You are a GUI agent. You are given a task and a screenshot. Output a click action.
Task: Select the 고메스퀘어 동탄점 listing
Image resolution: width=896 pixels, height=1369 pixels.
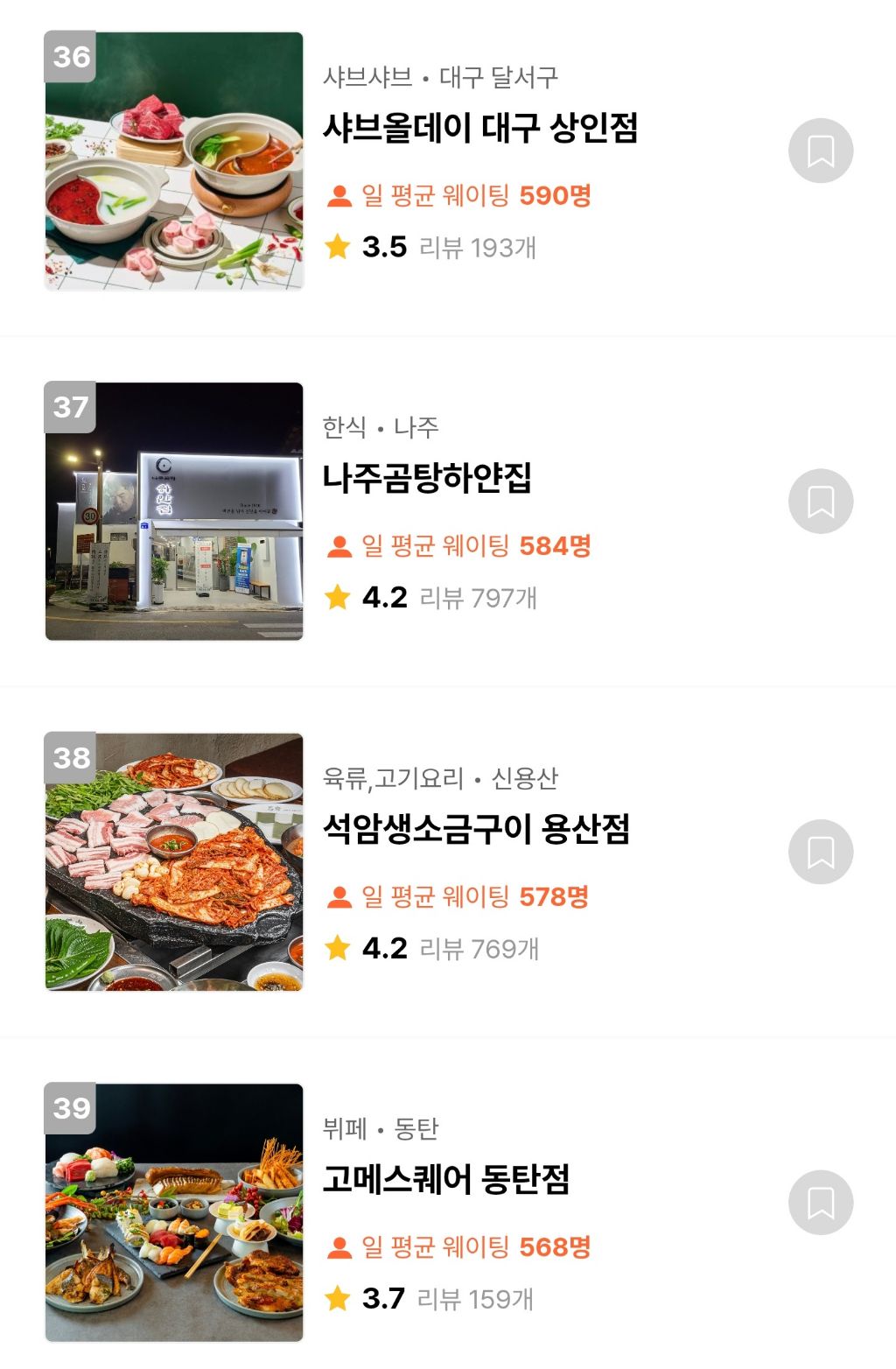pyautogui.click(x=445, y=1179)
